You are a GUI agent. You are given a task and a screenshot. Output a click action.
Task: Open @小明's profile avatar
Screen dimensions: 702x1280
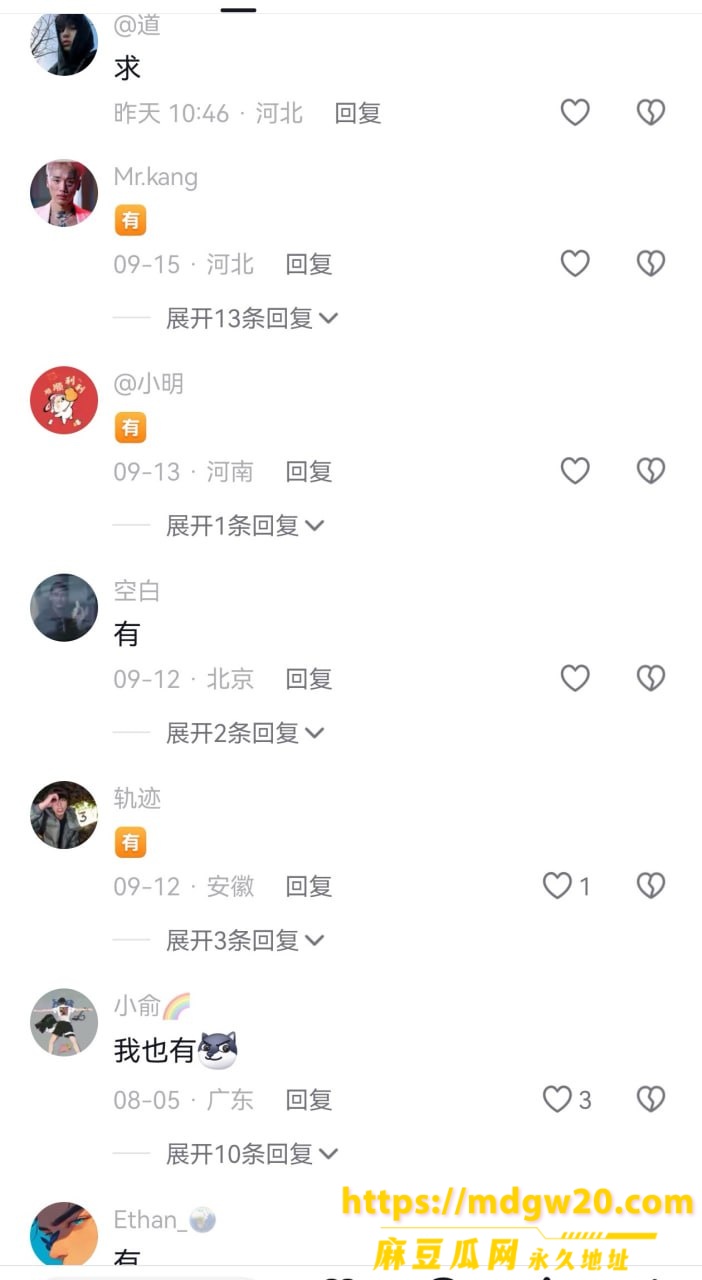click(64, 400)
